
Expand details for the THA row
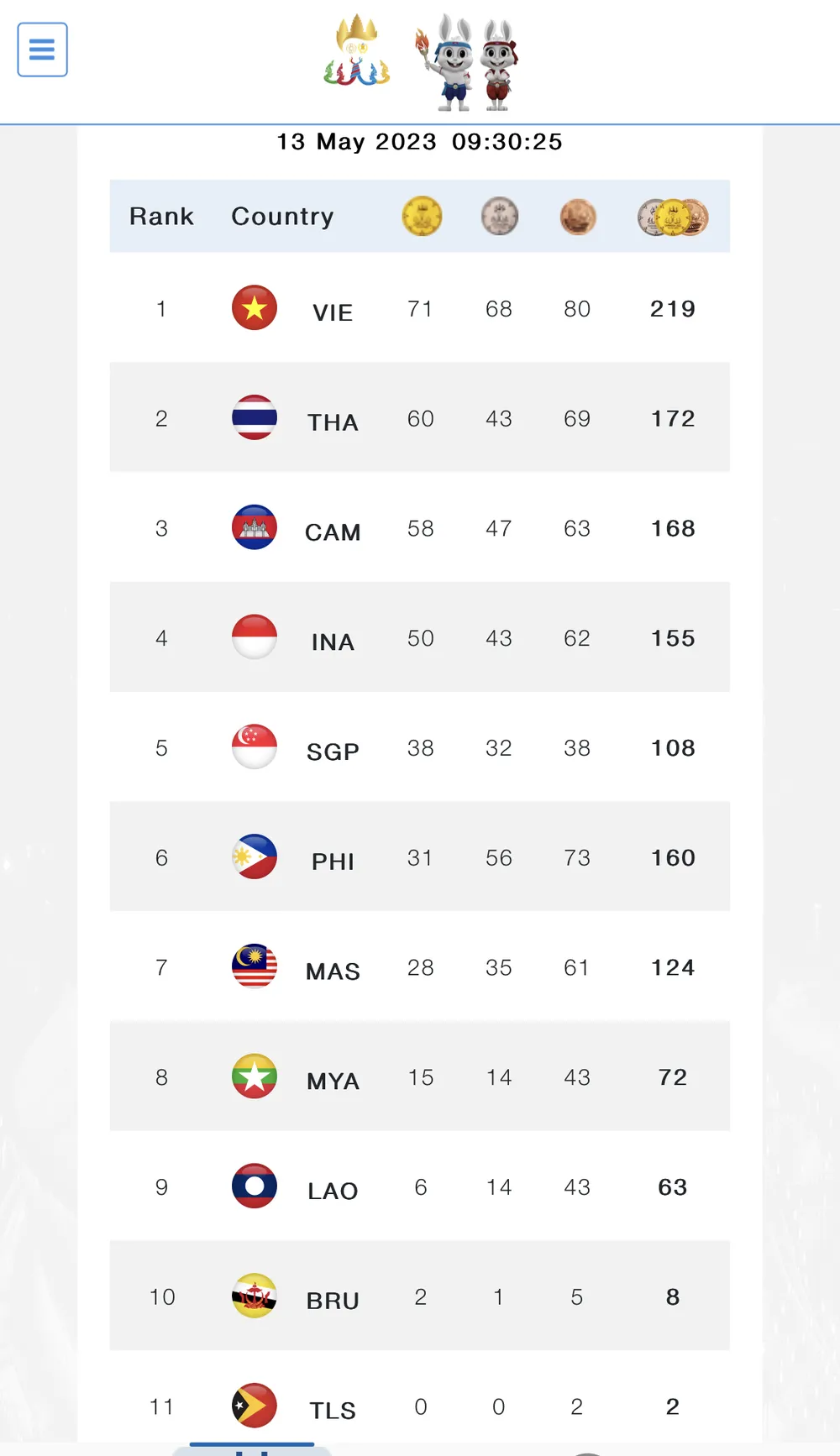tap(420, 418)
